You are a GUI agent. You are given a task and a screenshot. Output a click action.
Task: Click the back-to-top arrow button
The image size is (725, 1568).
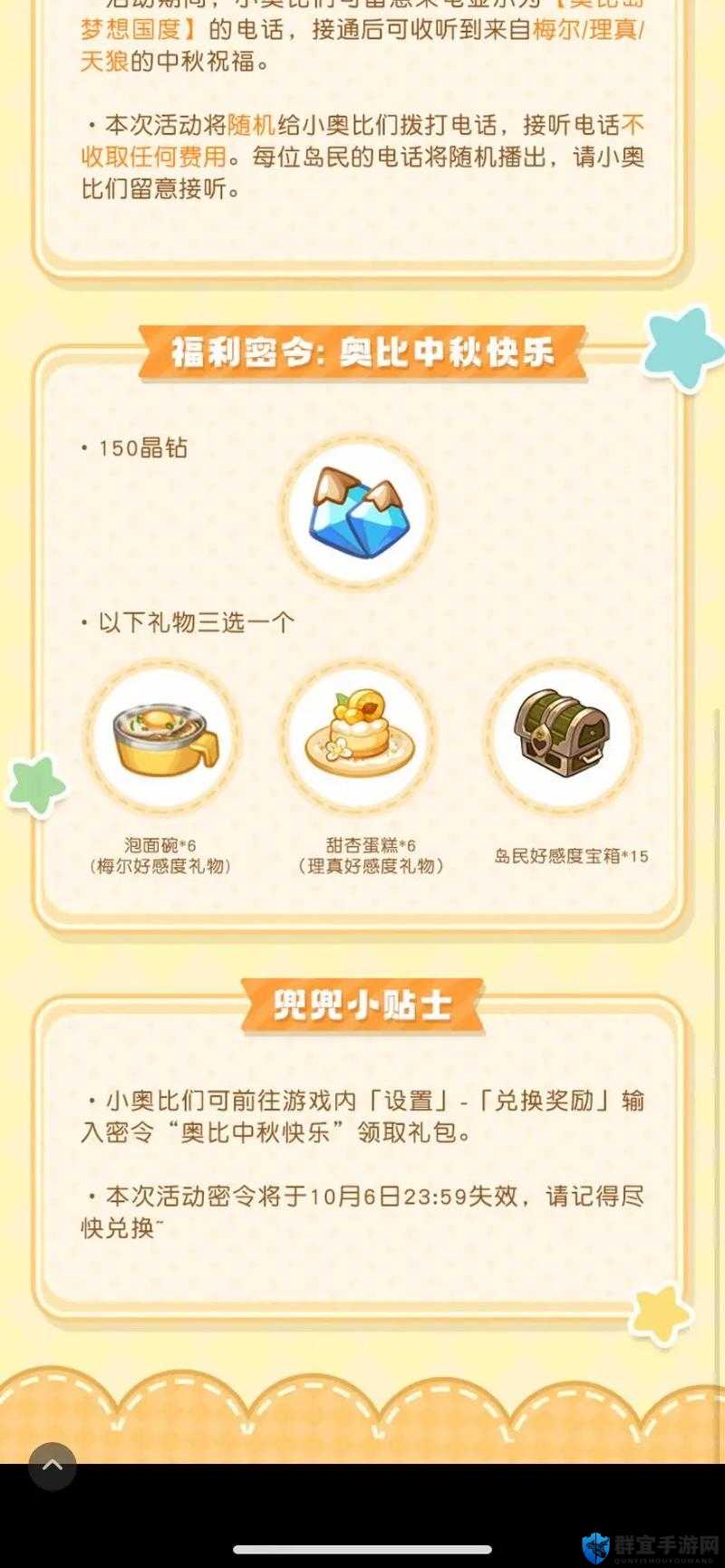tap(52, 1467)
